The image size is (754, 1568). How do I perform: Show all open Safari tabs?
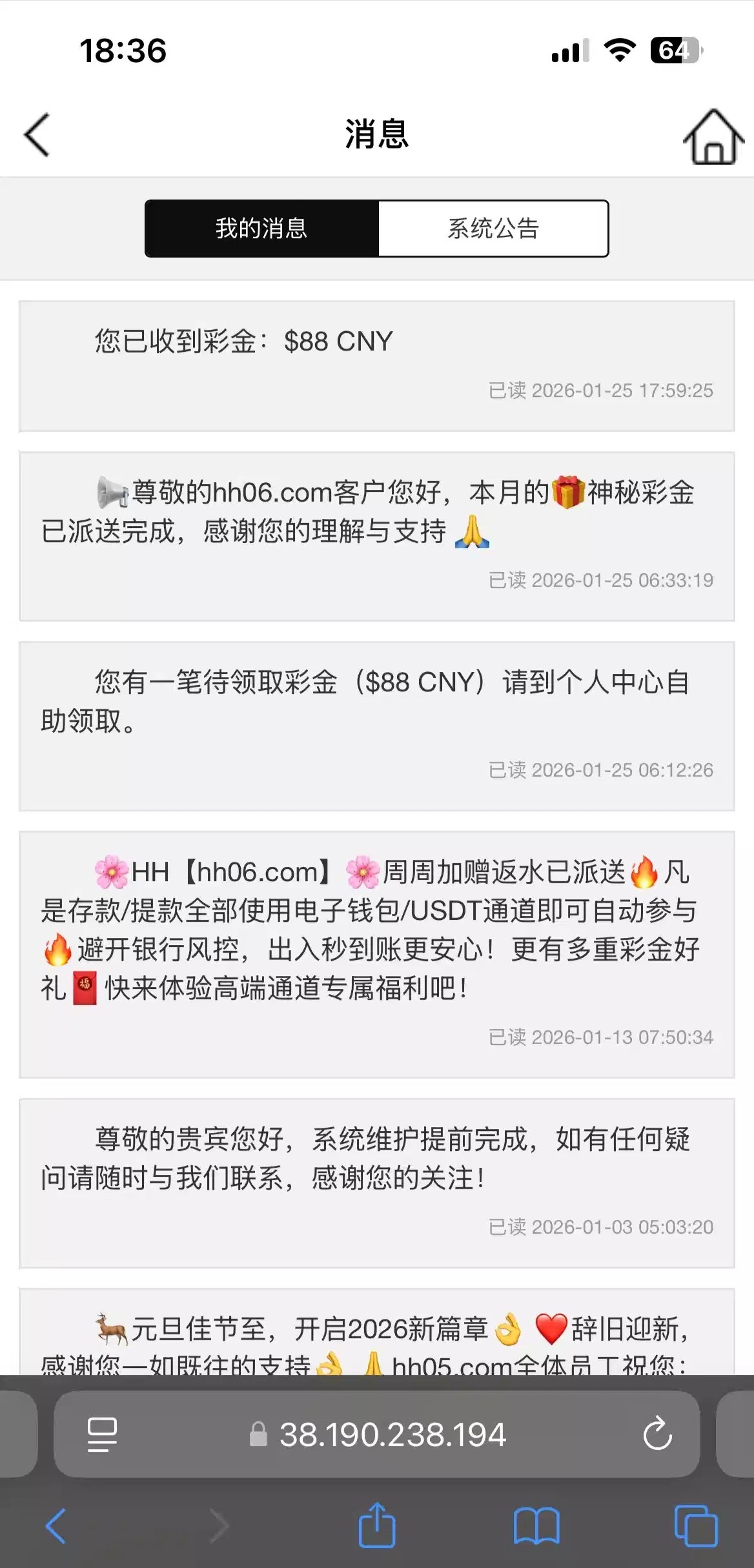695,1526
